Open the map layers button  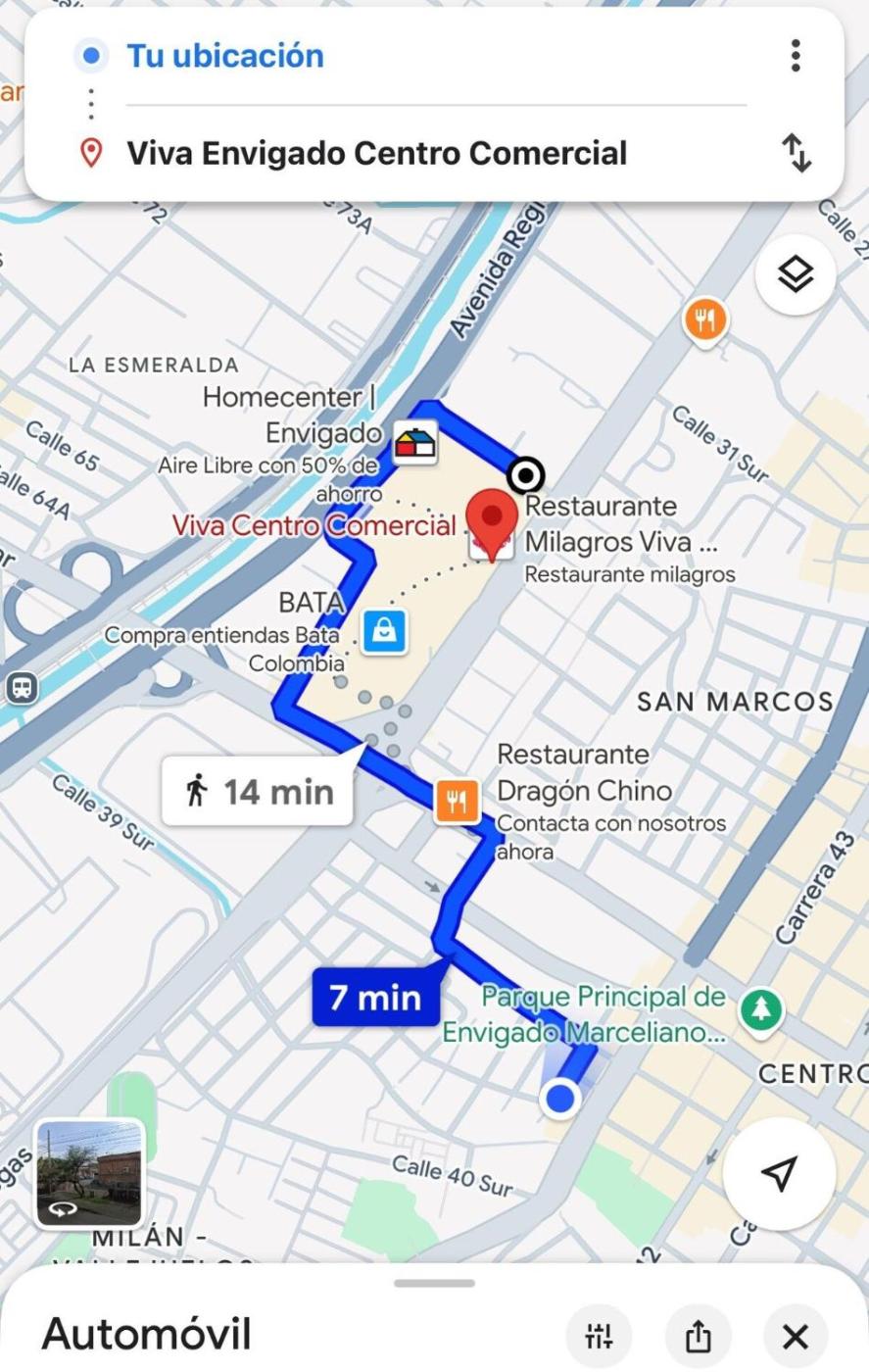pyautogui.click(x=796, y=275)
